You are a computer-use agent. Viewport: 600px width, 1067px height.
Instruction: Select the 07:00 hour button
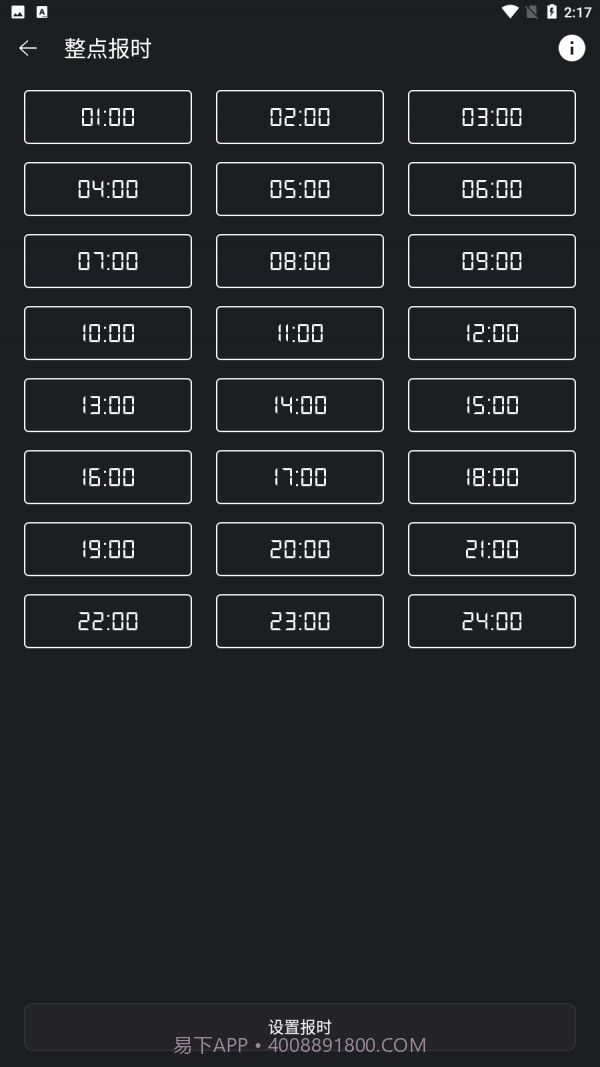108,261
